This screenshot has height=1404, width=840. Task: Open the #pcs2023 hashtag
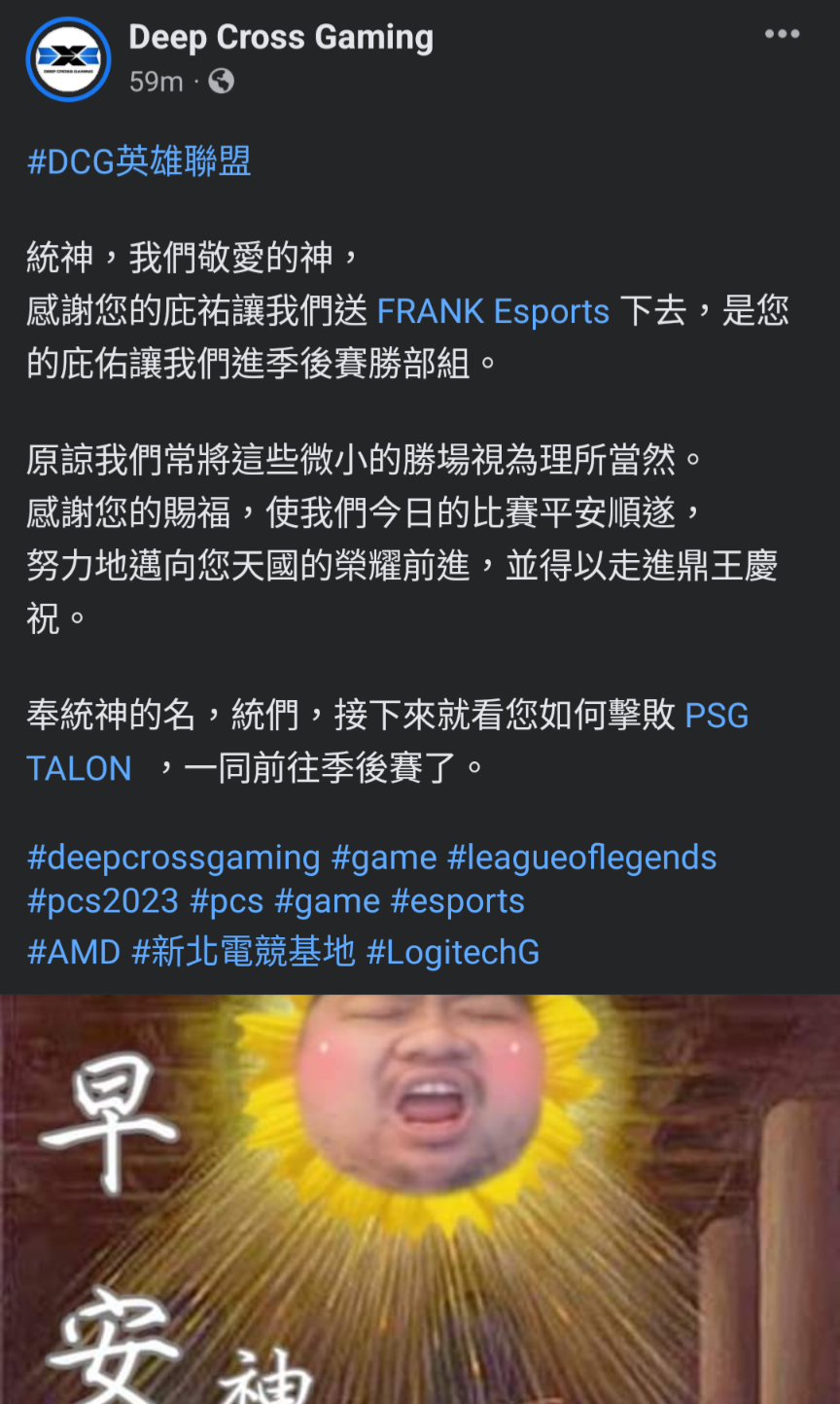tap(103, 901)
